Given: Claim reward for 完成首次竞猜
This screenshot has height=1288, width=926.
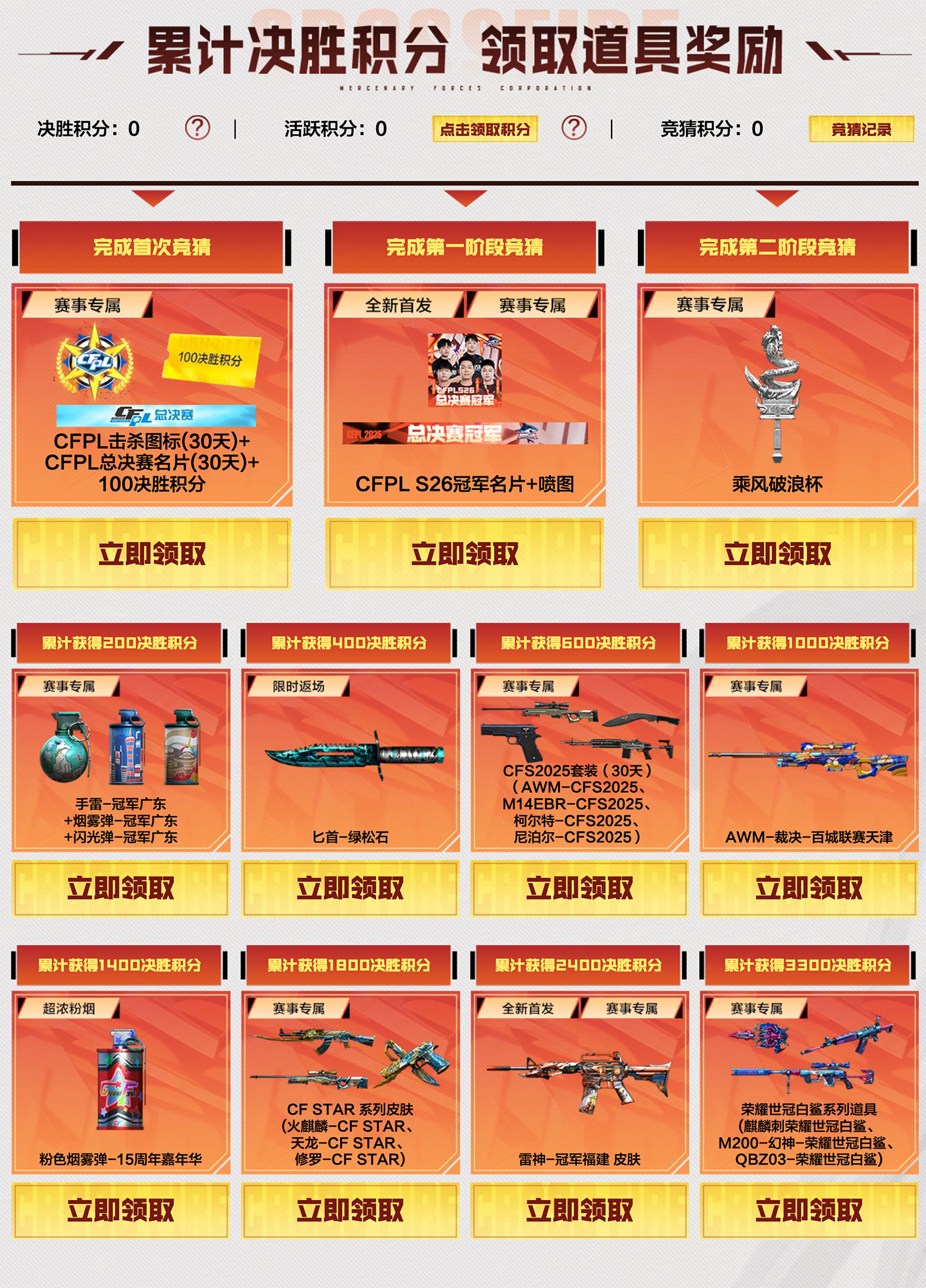Looking at the screenshot, I should [x=152, y=554].
